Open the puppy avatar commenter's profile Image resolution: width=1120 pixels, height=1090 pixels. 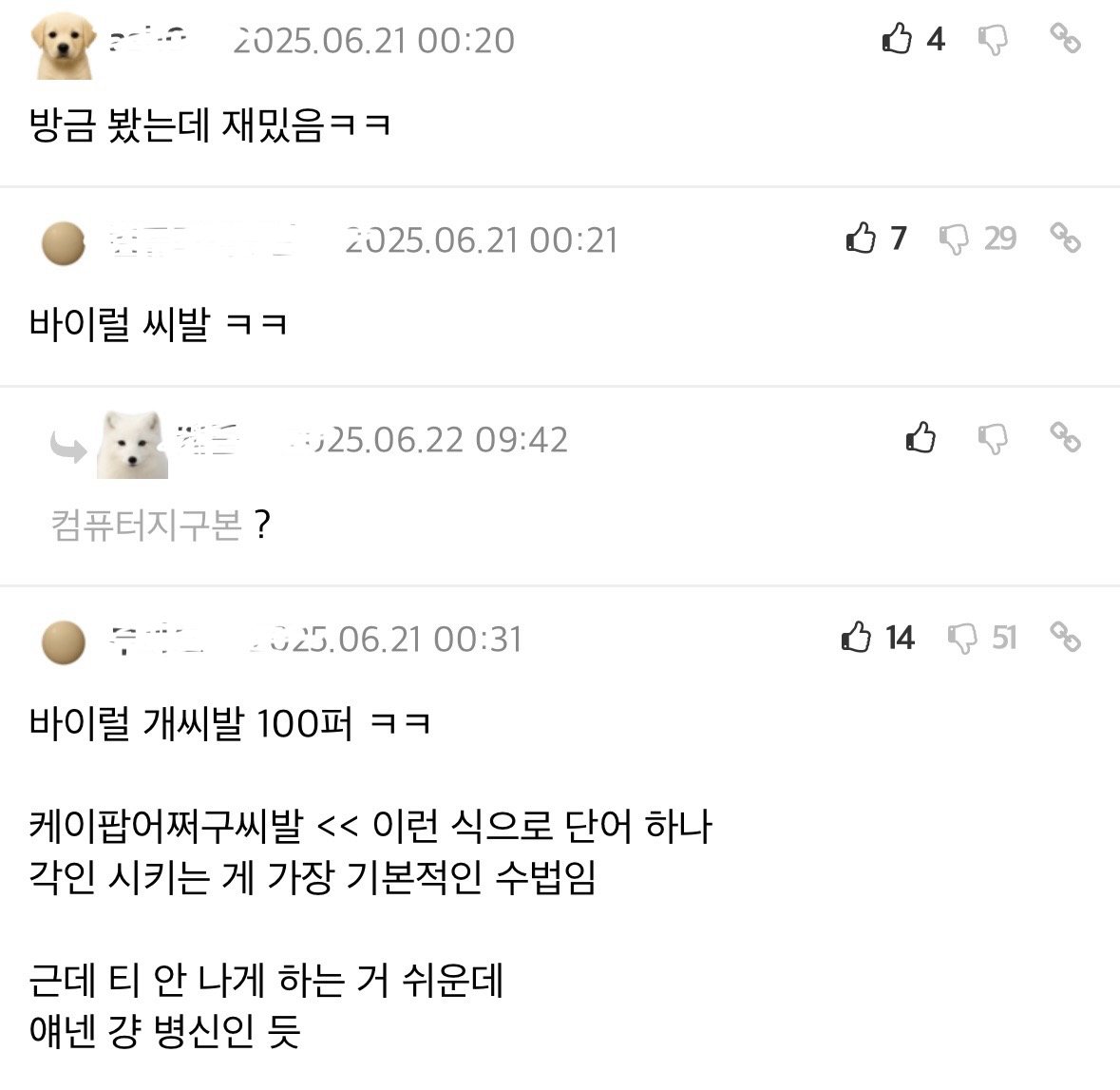(x=63, y=45)
